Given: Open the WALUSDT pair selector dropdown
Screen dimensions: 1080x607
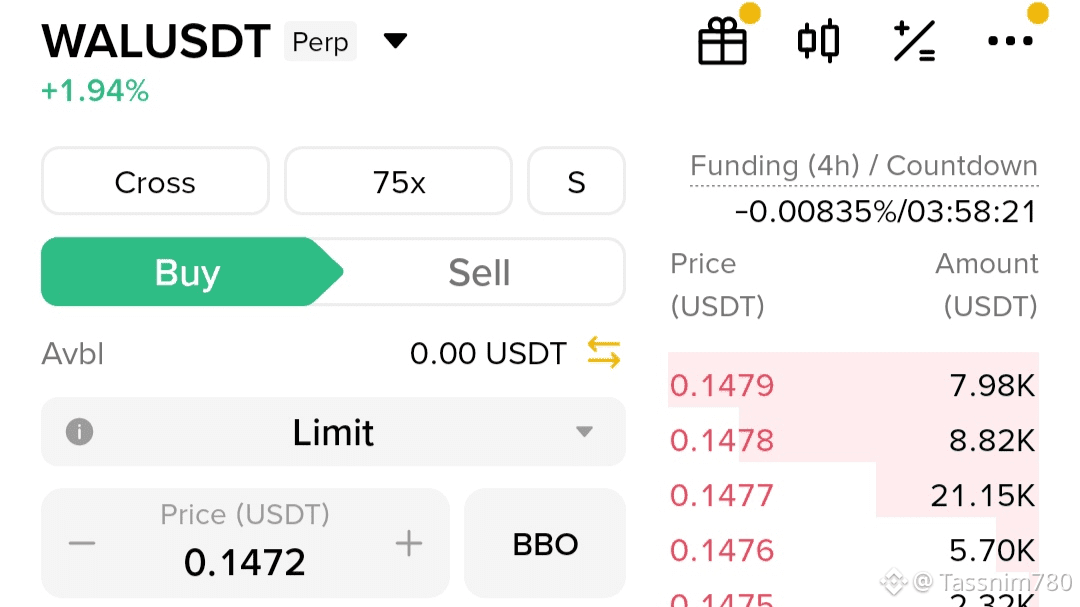Looking at the screenshot, I should click(x=396, y=41).
